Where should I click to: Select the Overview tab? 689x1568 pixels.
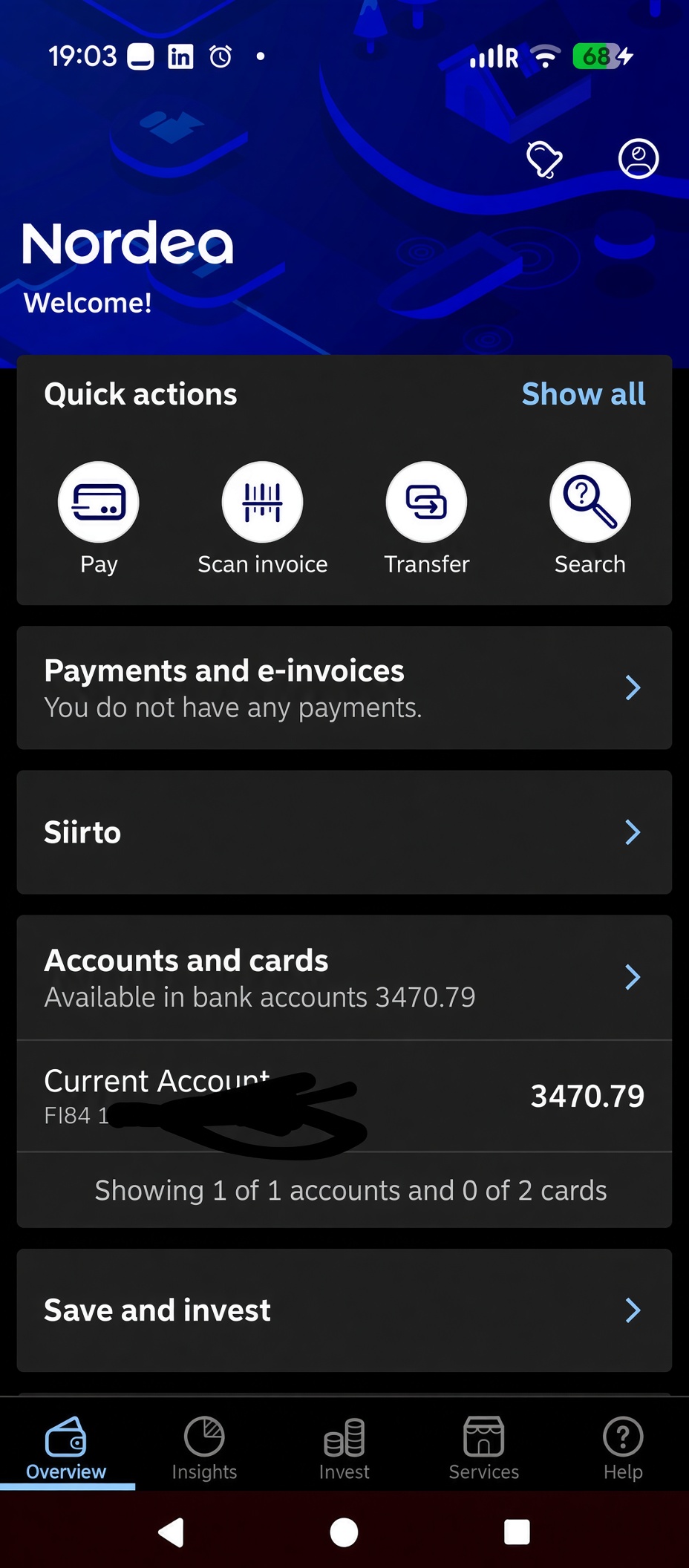pyautogui.click(x=67, y=1448)
